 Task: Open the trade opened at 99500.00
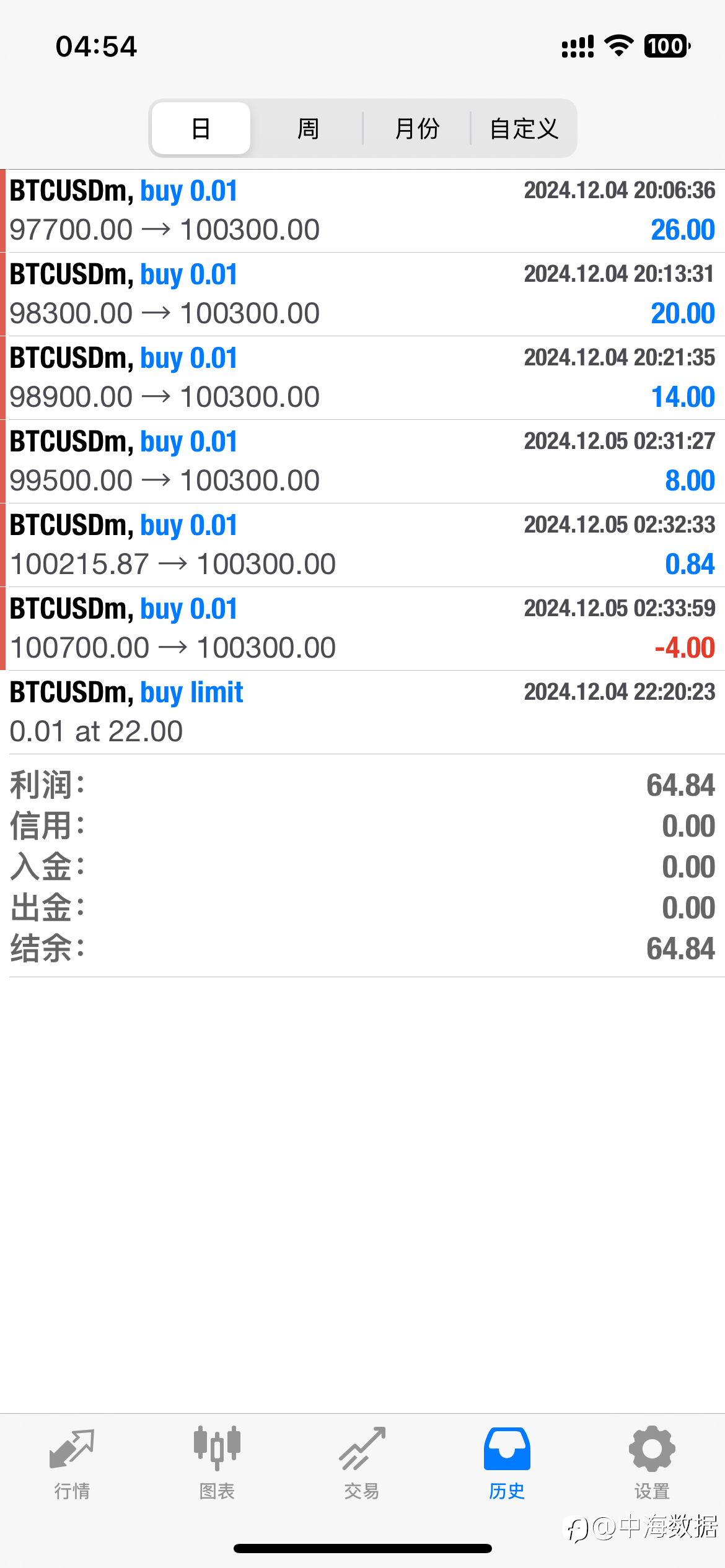click(362, 461)
